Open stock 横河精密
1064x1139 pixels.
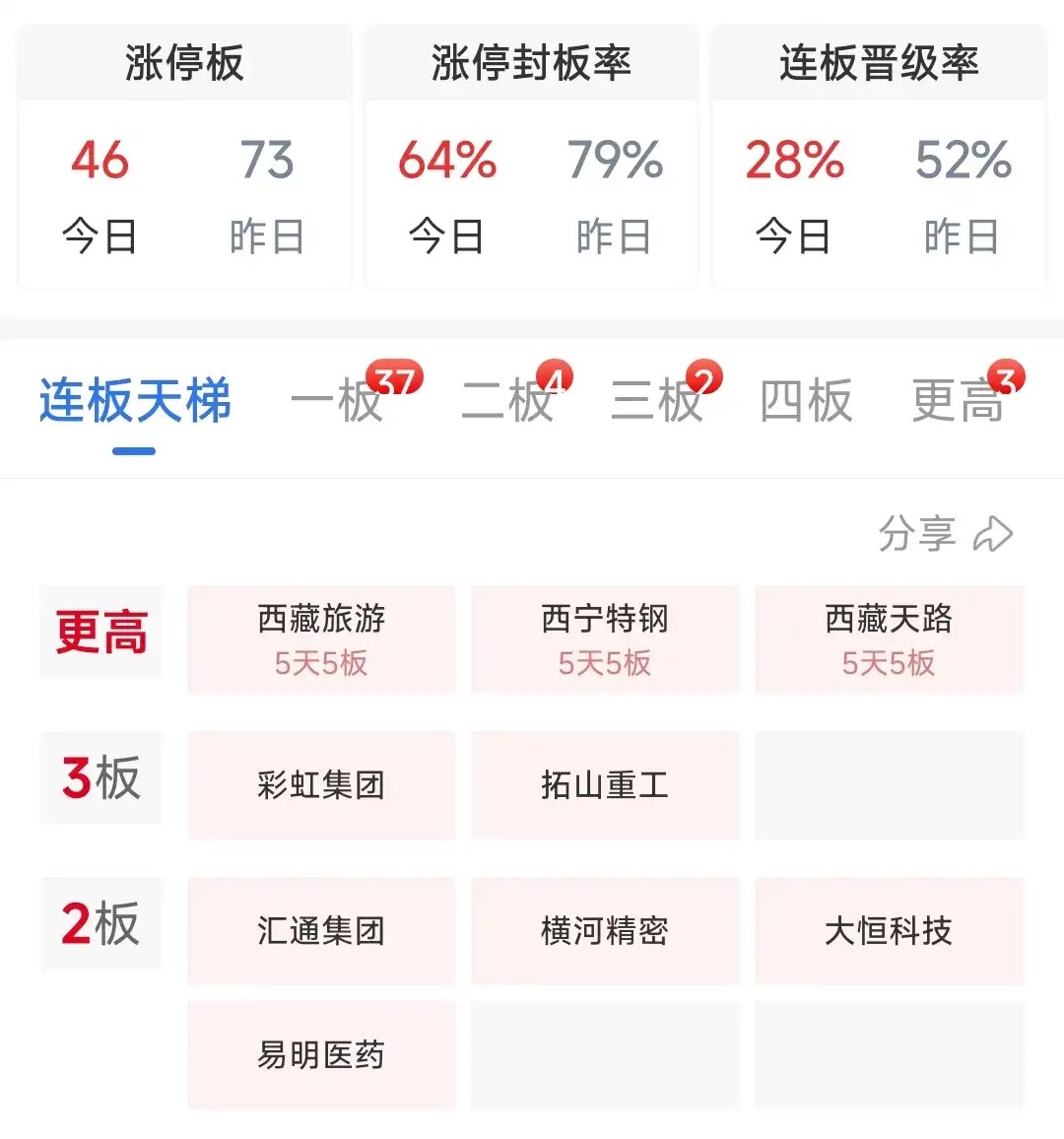click(605, 930)
